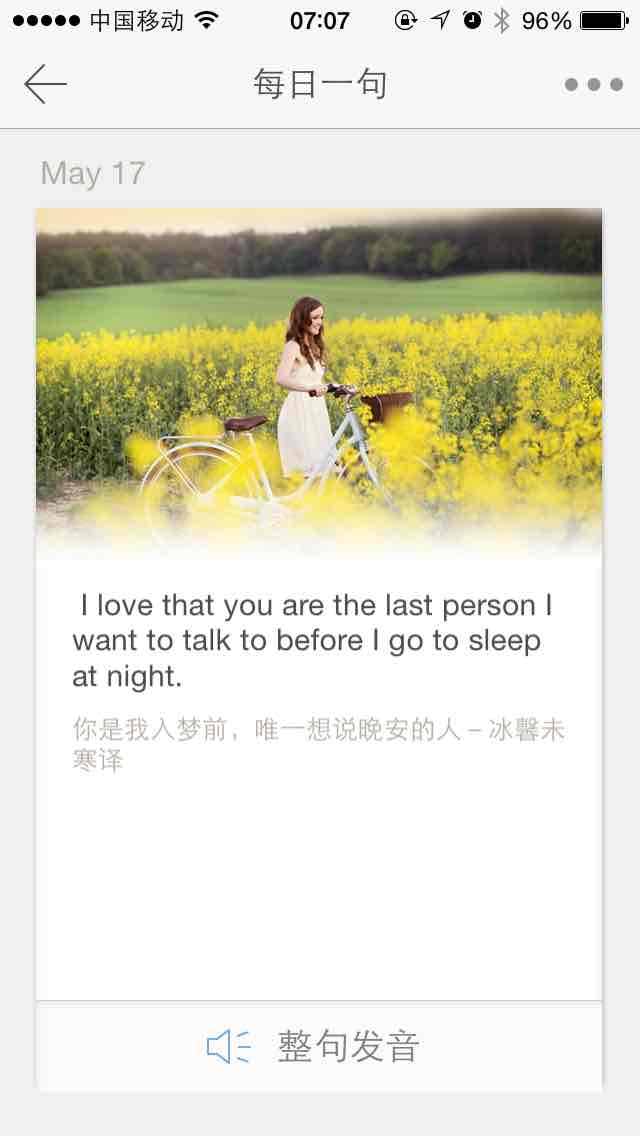Viewport: 640px width, 1136px height.
Task: Go back using the top-left arrow
Action: coord(46,84)
